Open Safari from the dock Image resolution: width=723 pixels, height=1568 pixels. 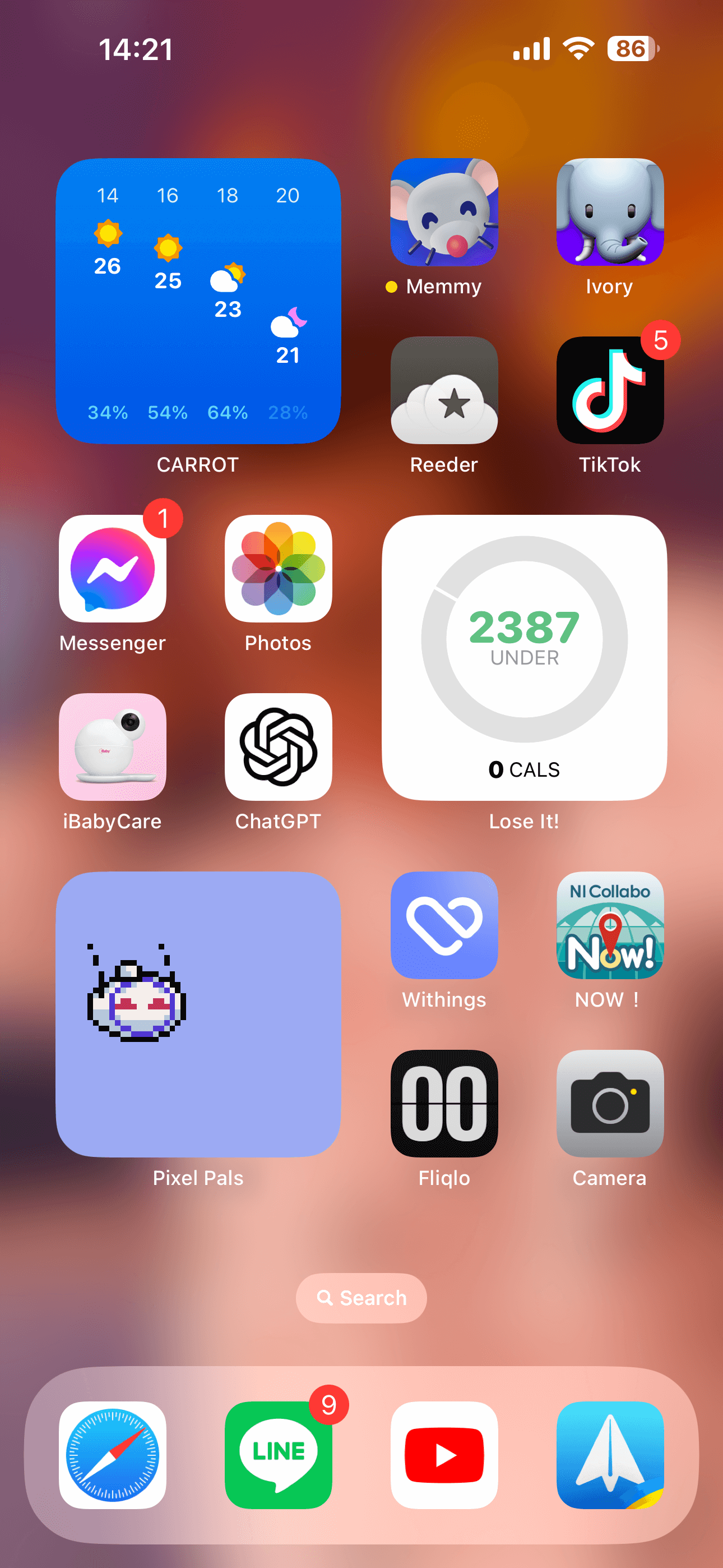pyautogui.click(x=113, y=1455)
